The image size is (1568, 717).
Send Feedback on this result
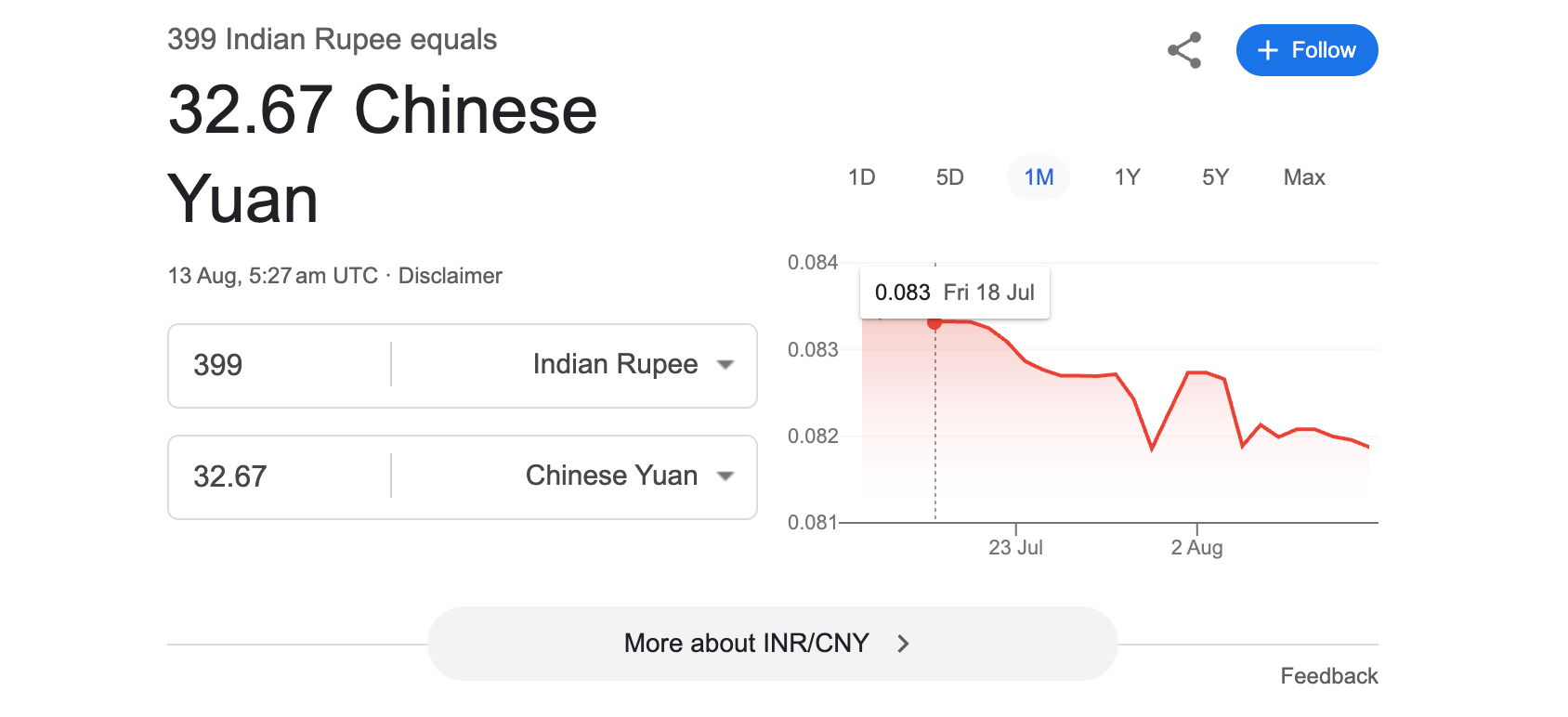click(x=1328, y=676)
